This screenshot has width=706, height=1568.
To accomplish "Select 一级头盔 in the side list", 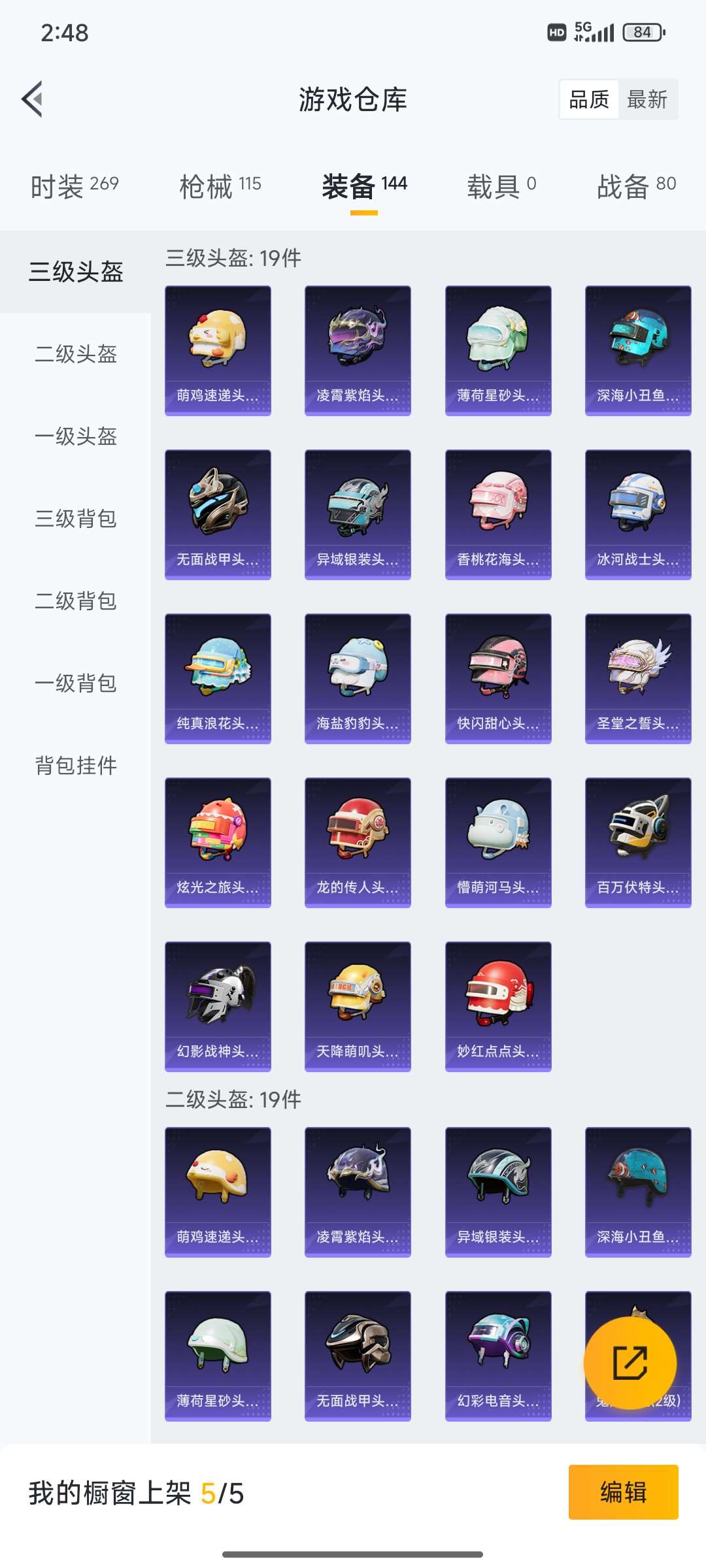I will point(76,436).
